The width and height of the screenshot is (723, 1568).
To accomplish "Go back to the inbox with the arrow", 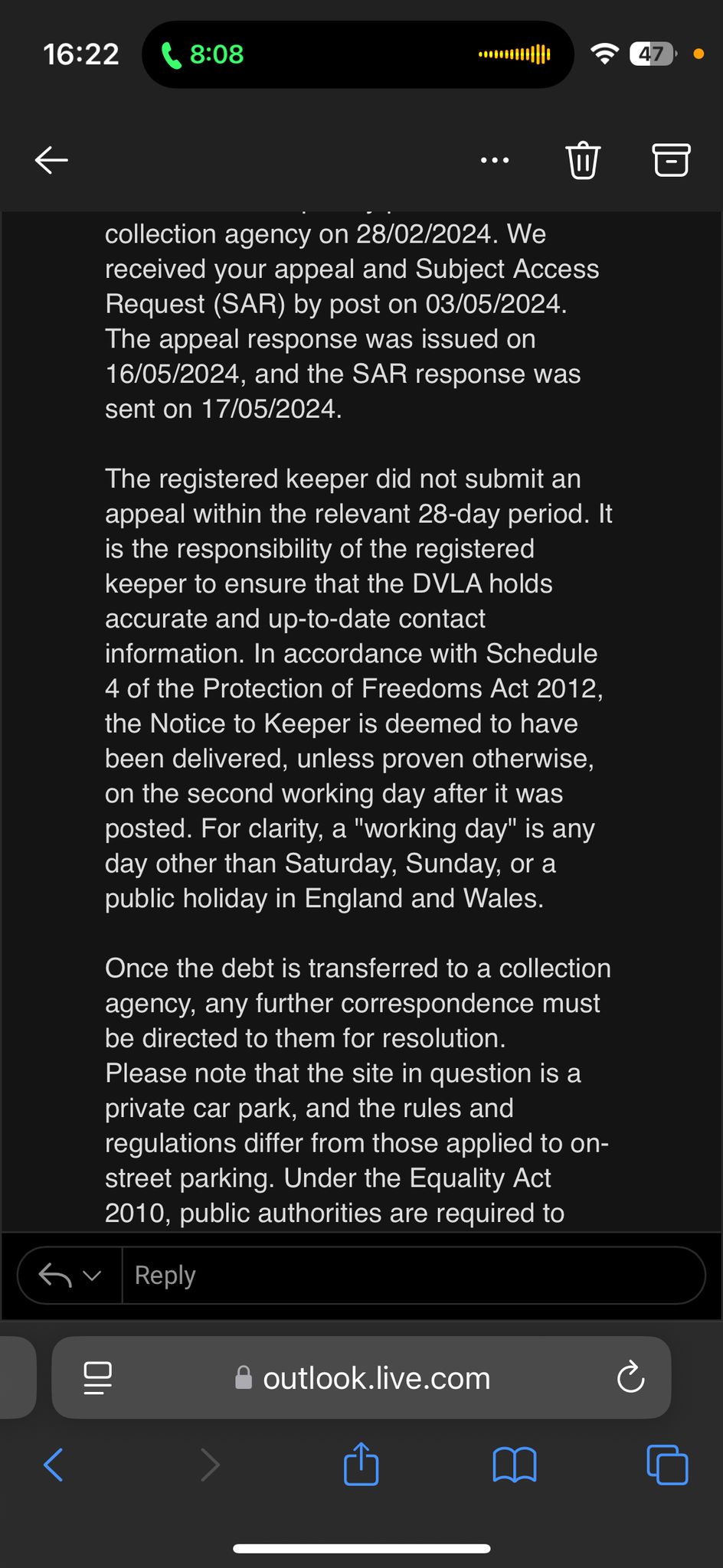I will [x=51, y=160].
